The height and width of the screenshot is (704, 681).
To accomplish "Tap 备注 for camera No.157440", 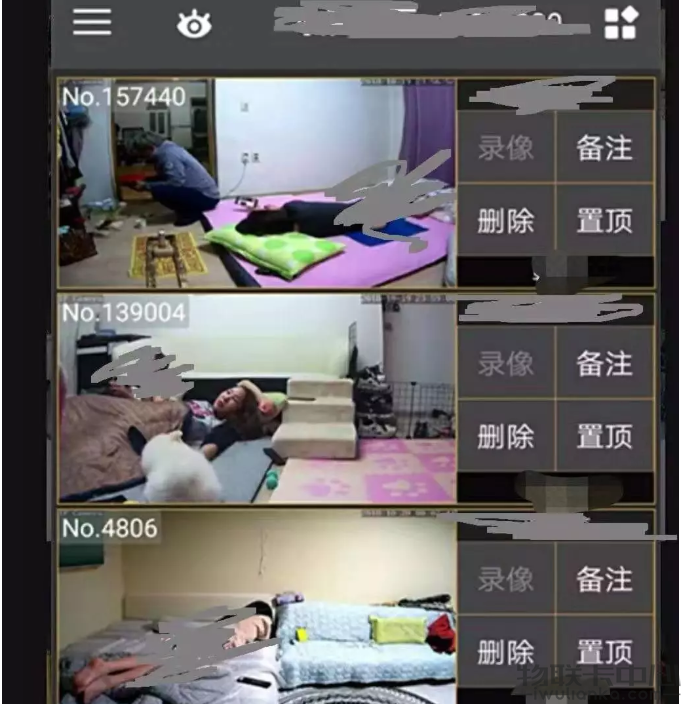I will [x=604, y=147].
